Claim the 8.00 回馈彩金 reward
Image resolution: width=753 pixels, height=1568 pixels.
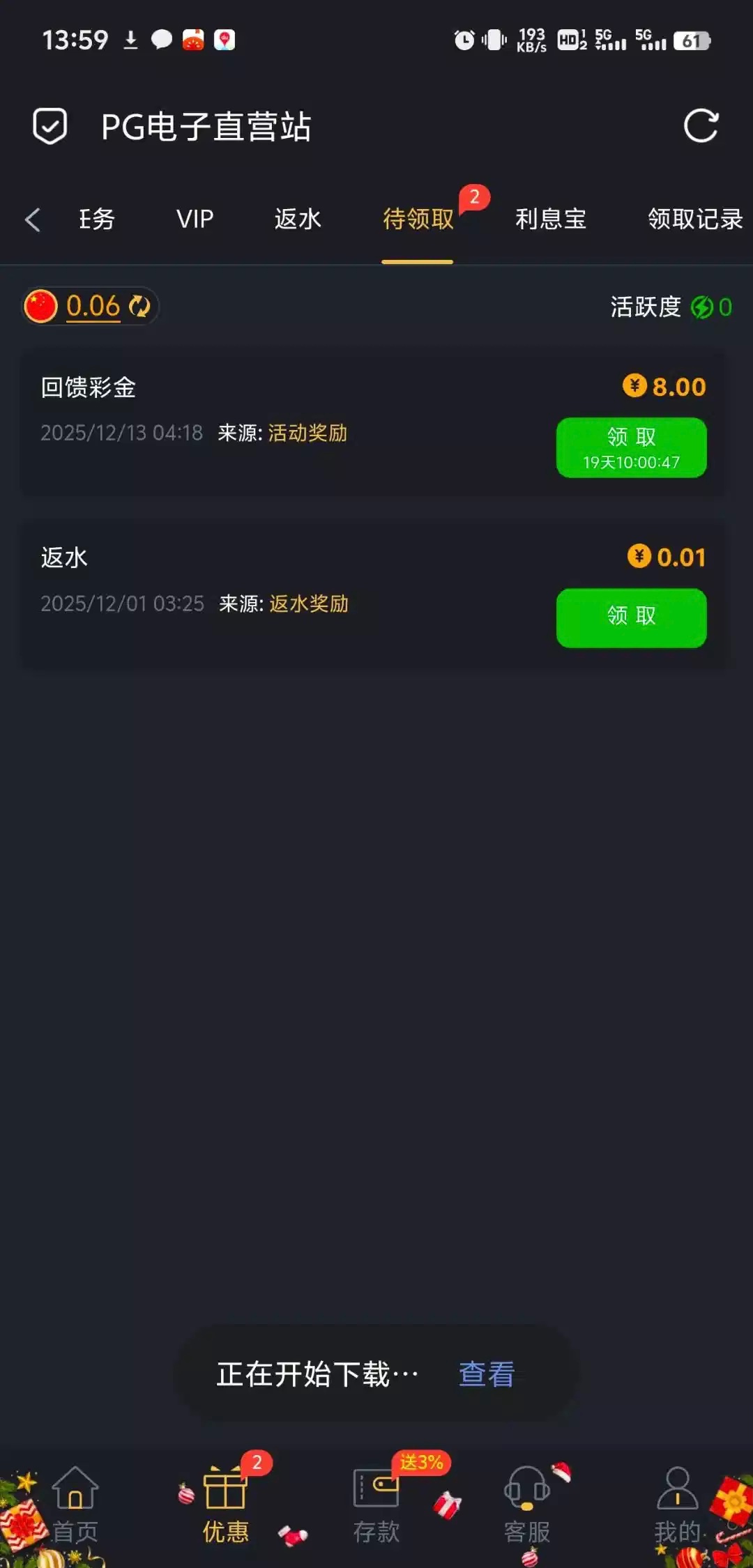(x=631, y=447)
